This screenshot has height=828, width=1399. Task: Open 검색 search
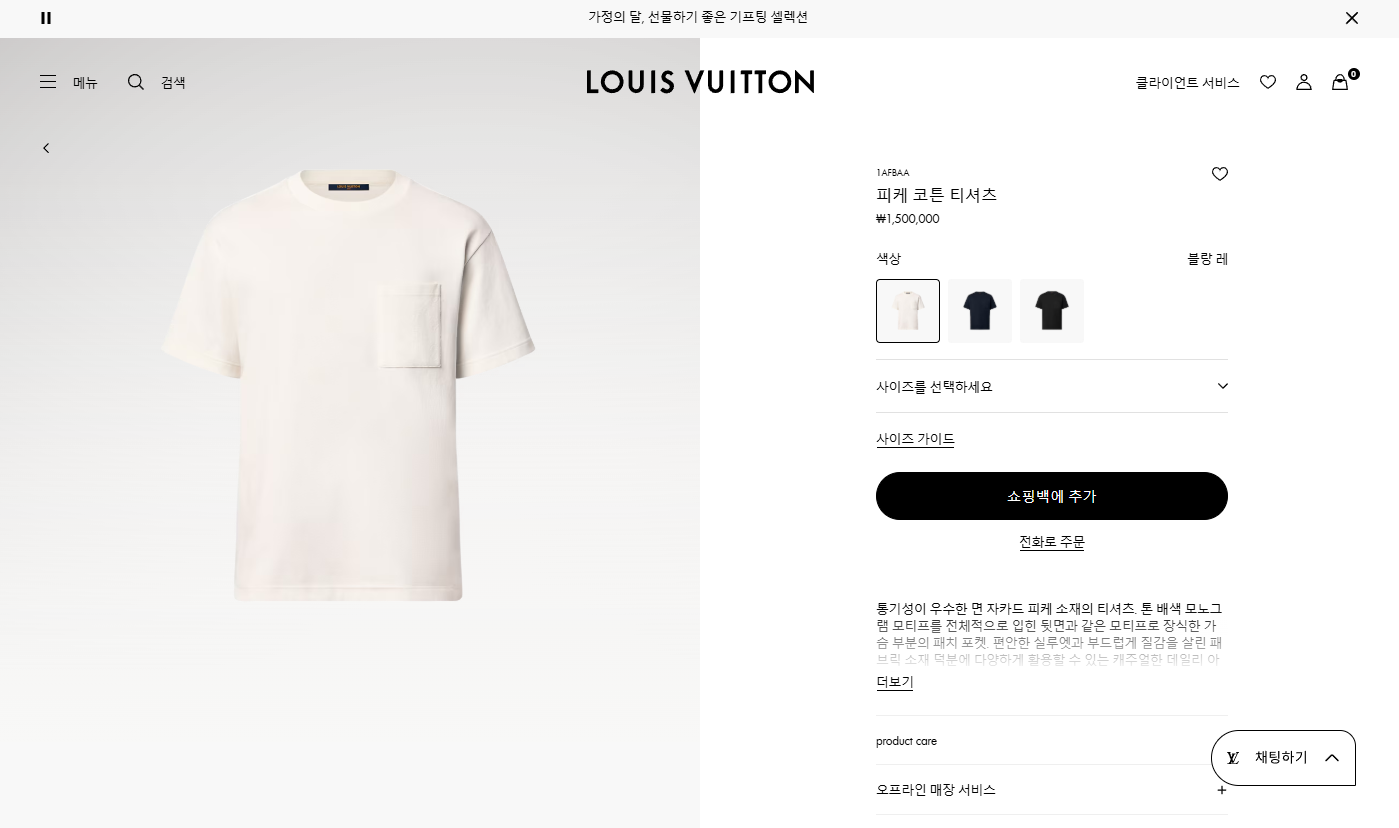tap(156, 82)
